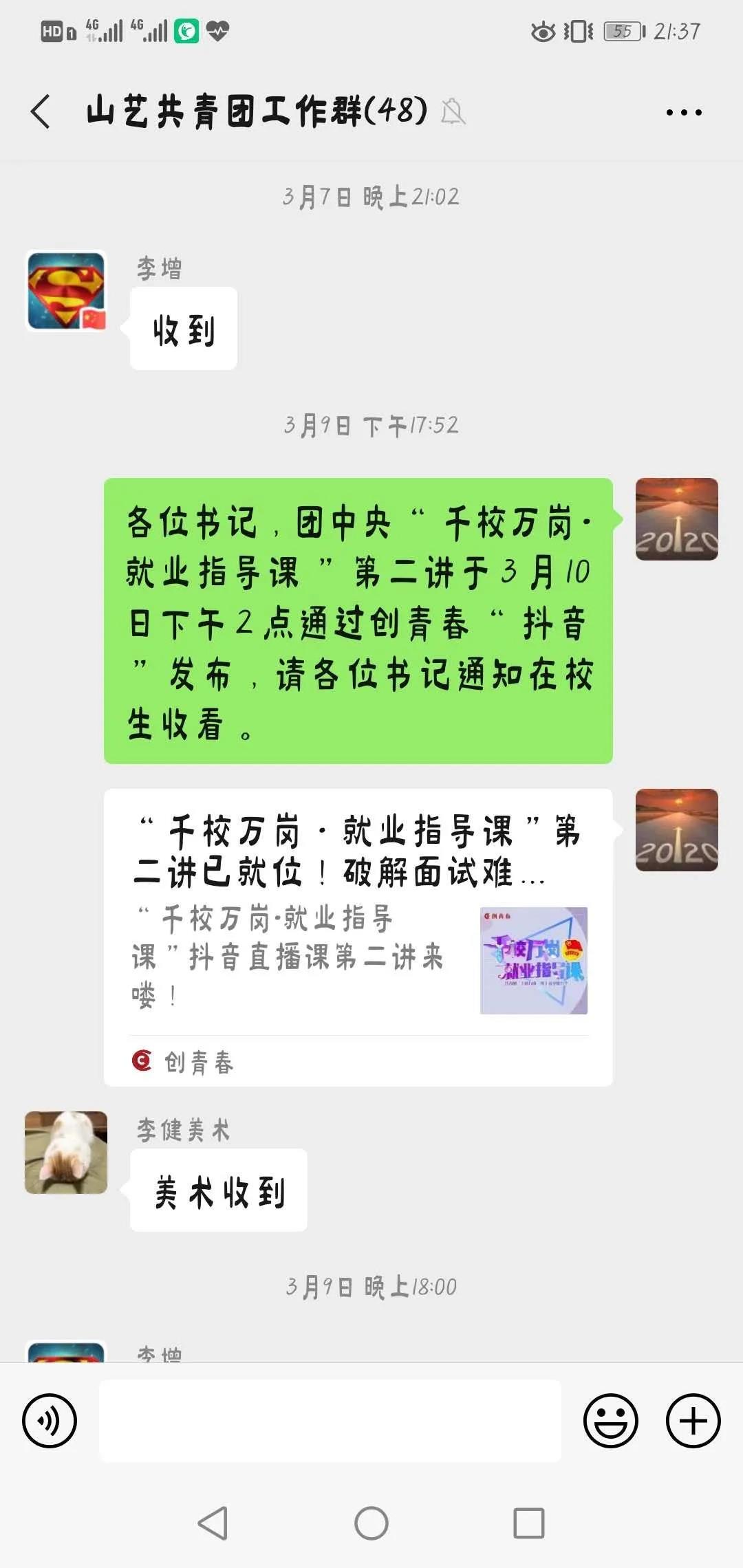View 李增's Superman avatar profile
This screenshot has width=743, height=1568.
pyautogui.click(x=66, y=291)
